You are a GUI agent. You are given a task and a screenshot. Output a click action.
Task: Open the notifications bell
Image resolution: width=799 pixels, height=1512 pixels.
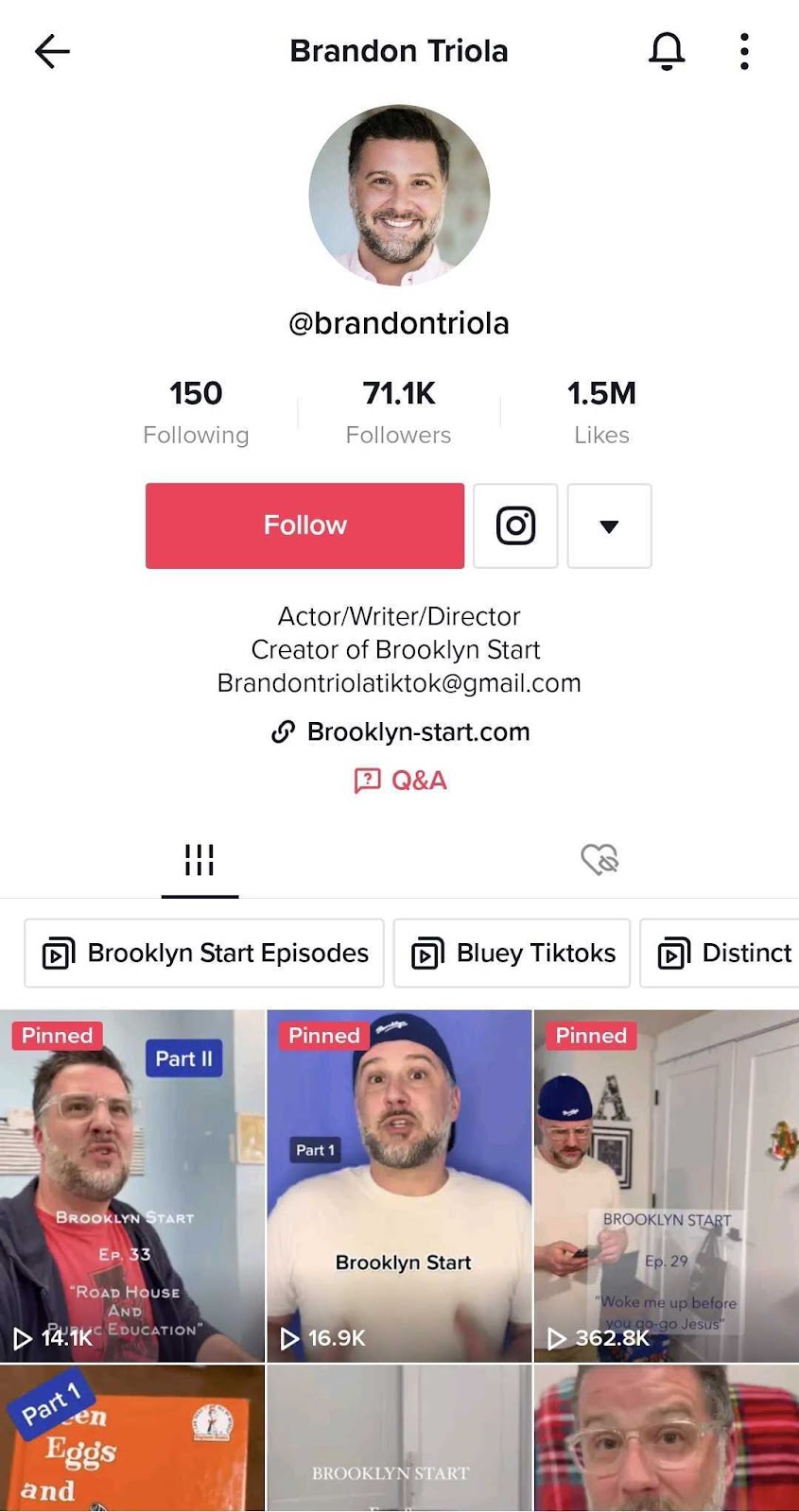[667, 51]
